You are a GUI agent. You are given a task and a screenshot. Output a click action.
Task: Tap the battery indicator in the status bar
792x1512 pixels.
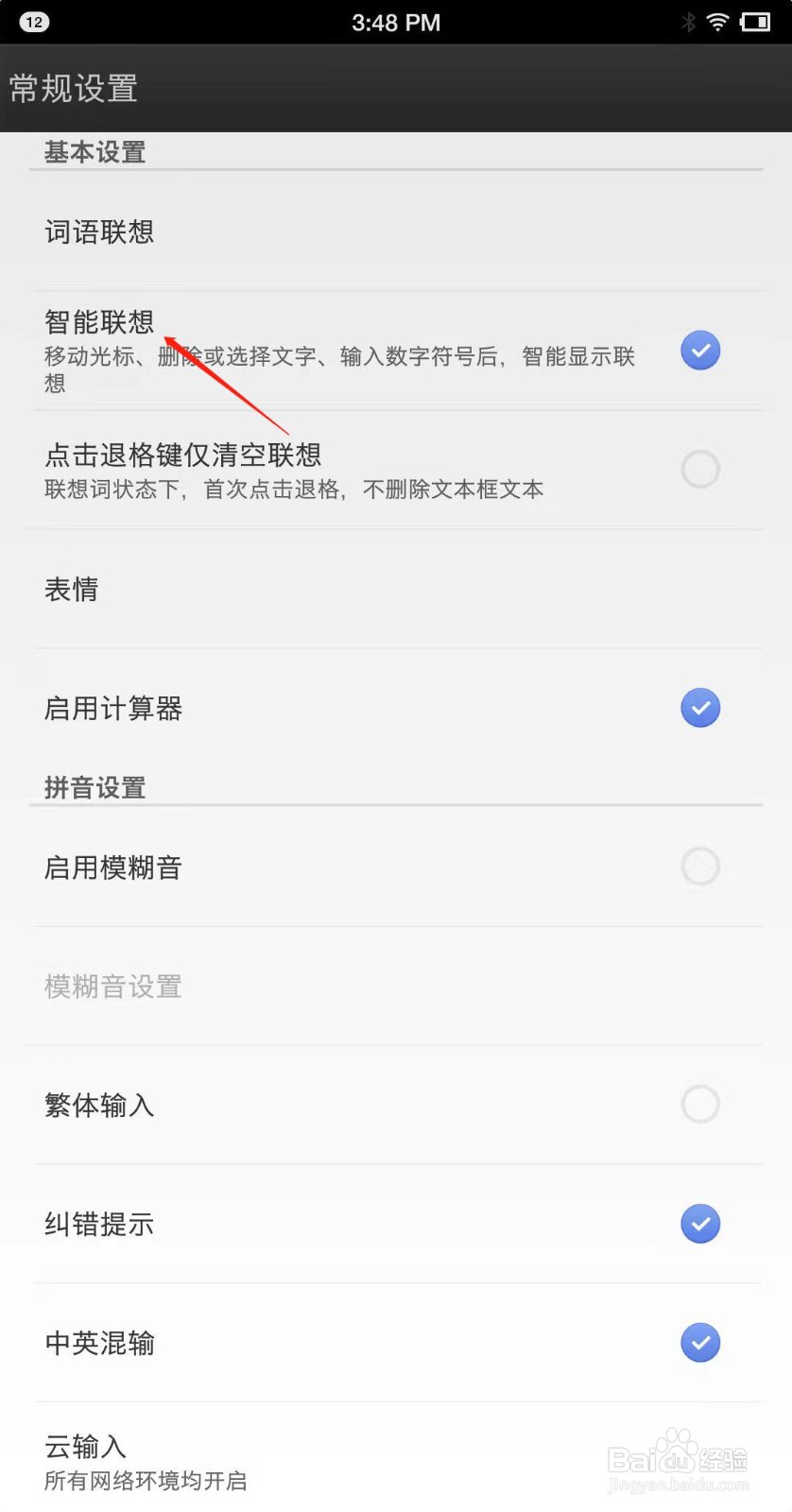coord(755,22)
